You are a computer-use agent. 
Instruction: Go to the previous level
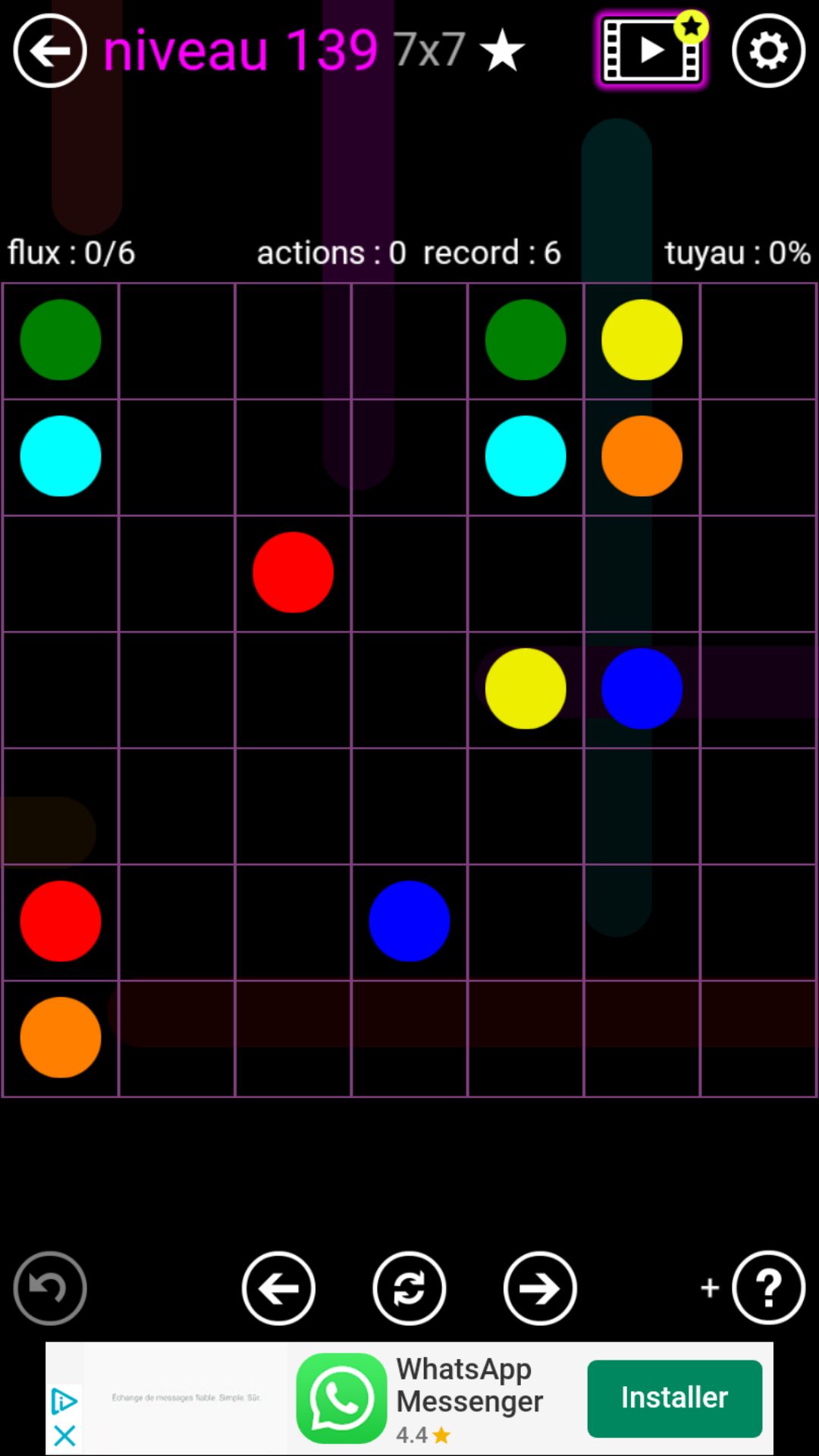pyautogui.click(x=278, y=1288)
